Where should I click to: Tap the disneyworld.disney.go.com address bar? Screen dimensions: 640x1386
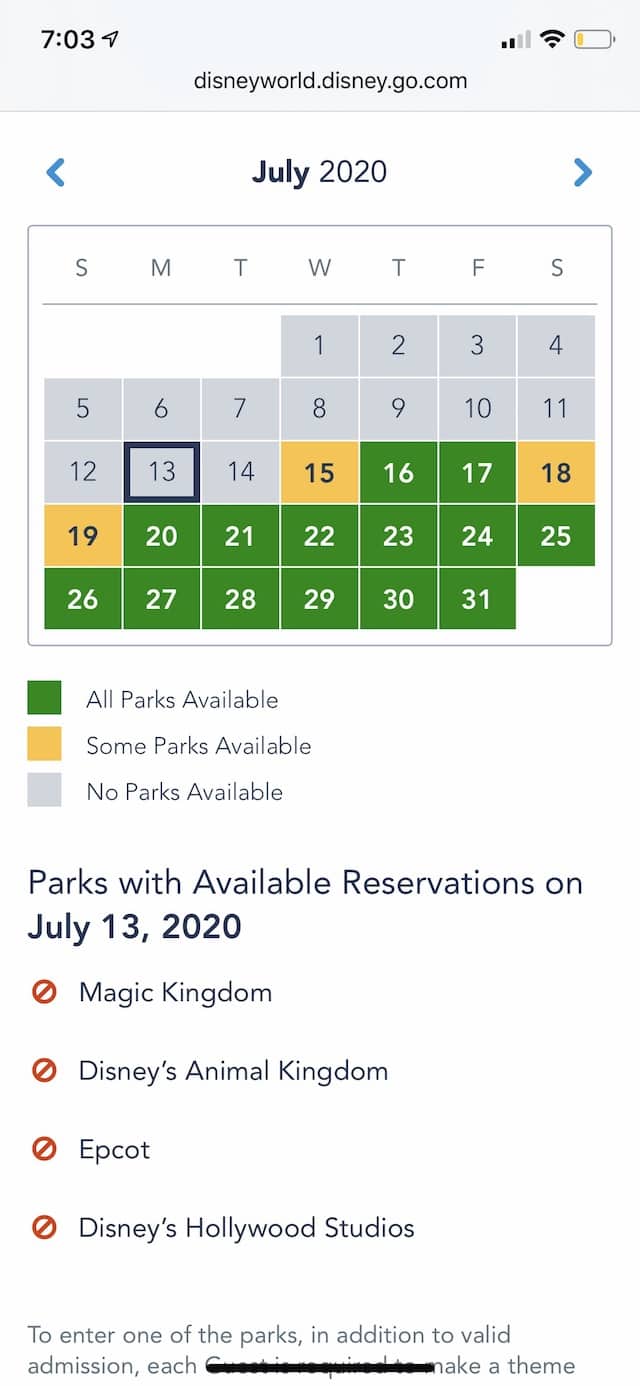click(x=330, y=81)
